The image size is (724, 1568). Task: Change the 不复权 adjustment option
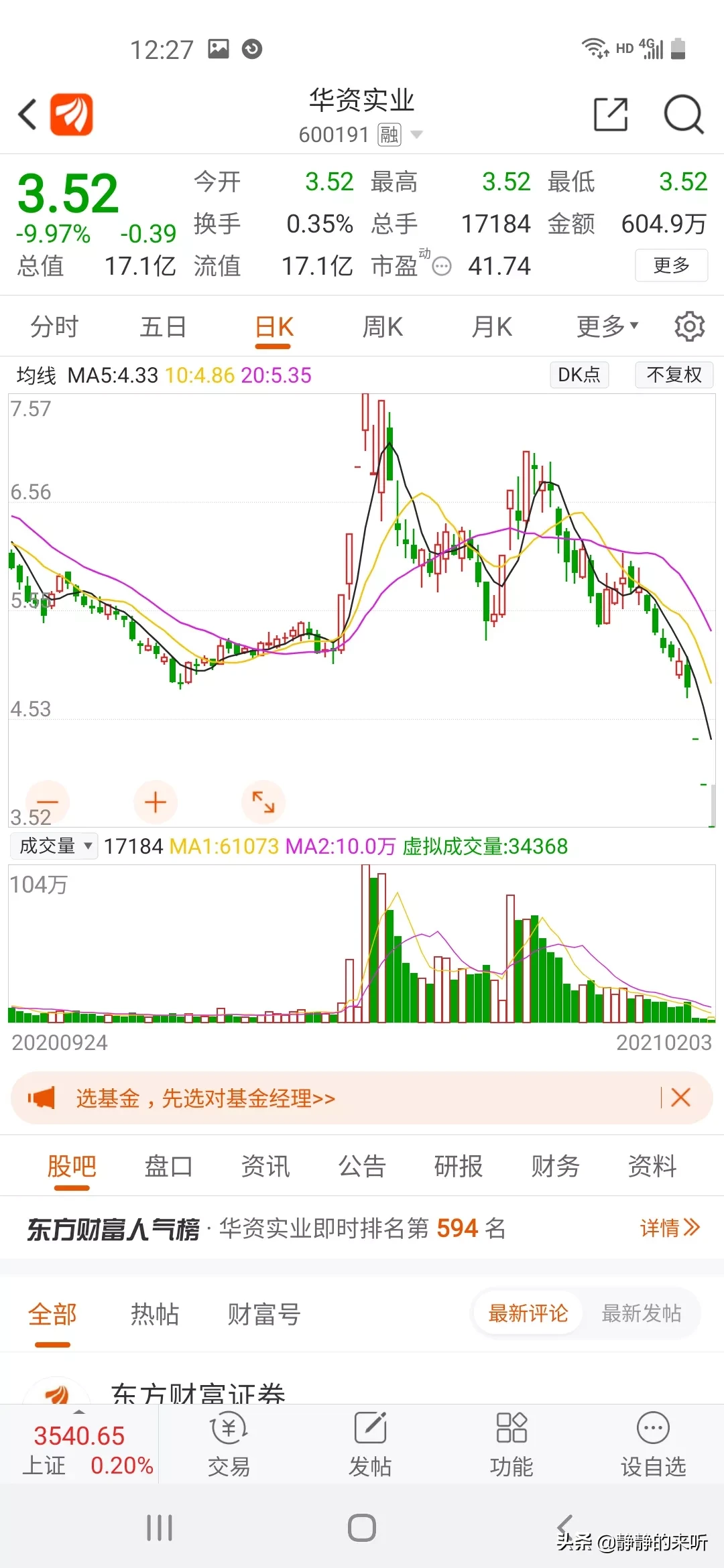pyautogui.click(x=674, y=375)
